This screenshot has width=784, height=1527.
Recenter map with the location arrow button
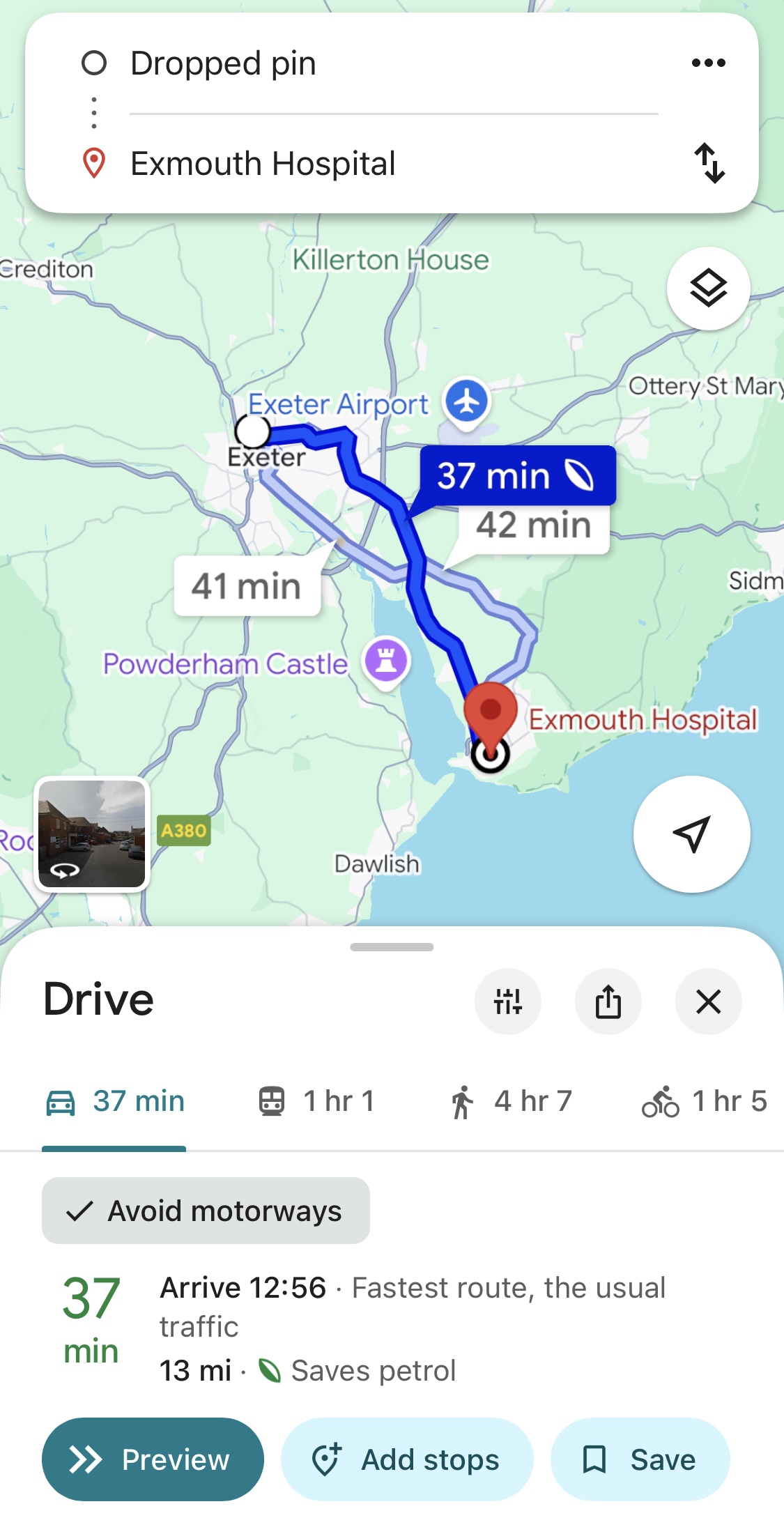pos(691,834)
